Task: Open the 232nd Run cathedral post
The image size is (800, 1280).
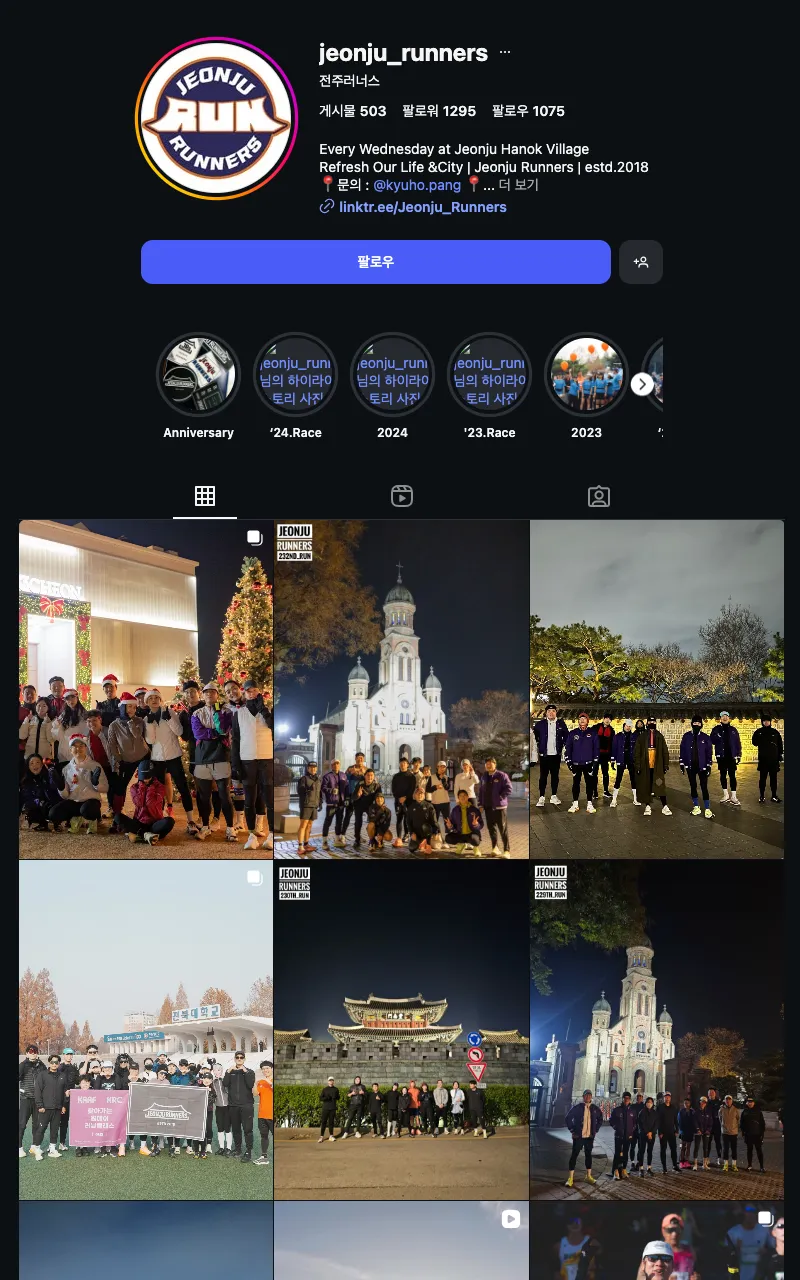Action: (401, 689)
